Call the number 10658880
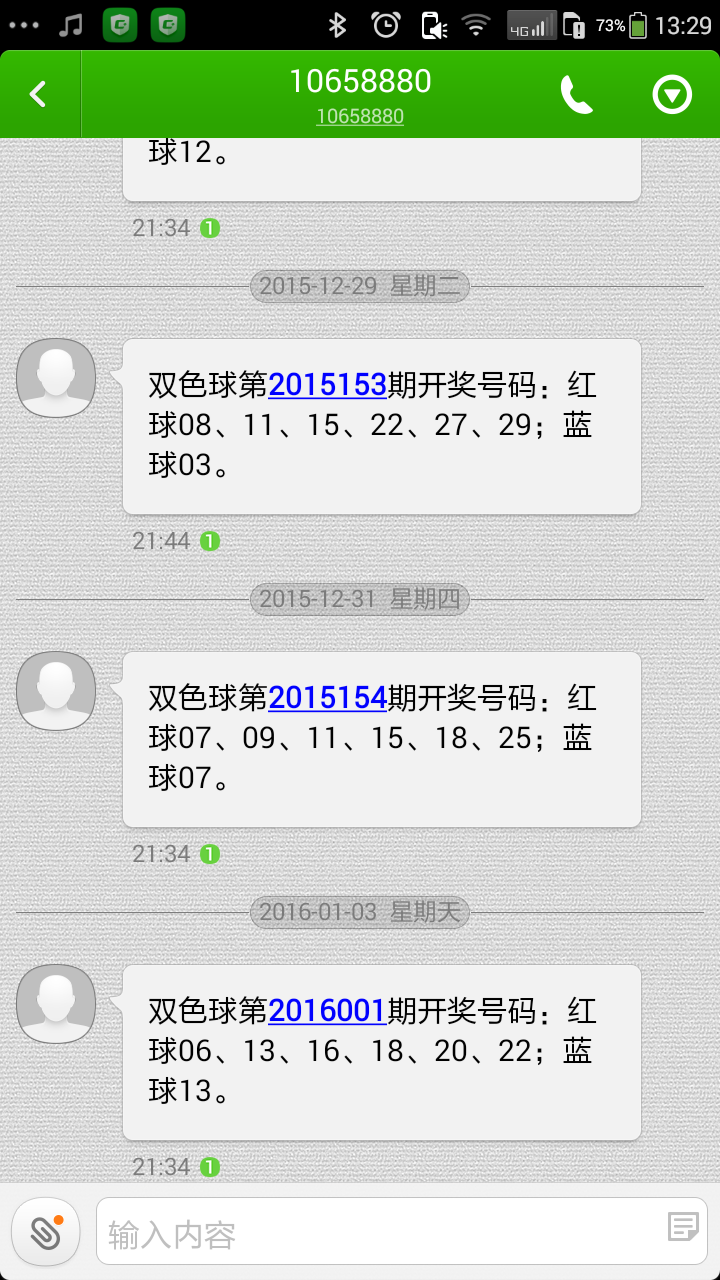Image resolution: width=720 pixels, height=1280 pixels. click(x=577, y=95)
